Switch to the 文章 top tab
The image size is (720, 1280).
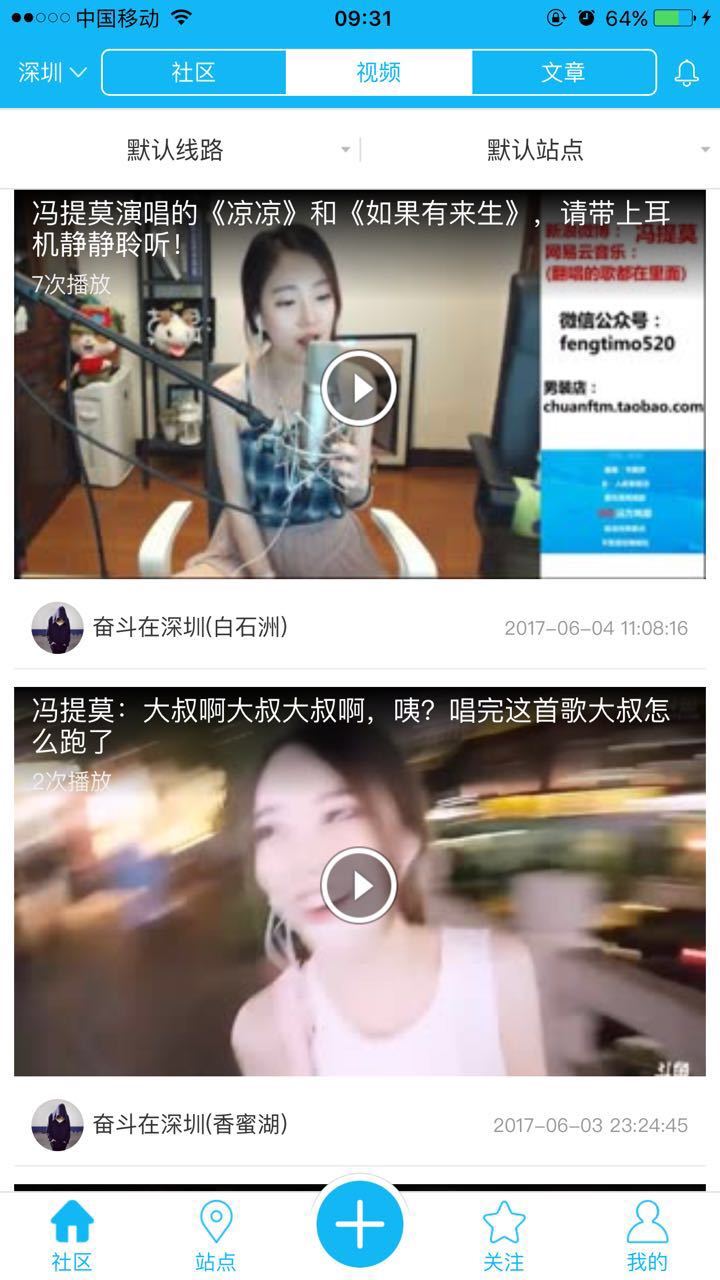(563, 73)
